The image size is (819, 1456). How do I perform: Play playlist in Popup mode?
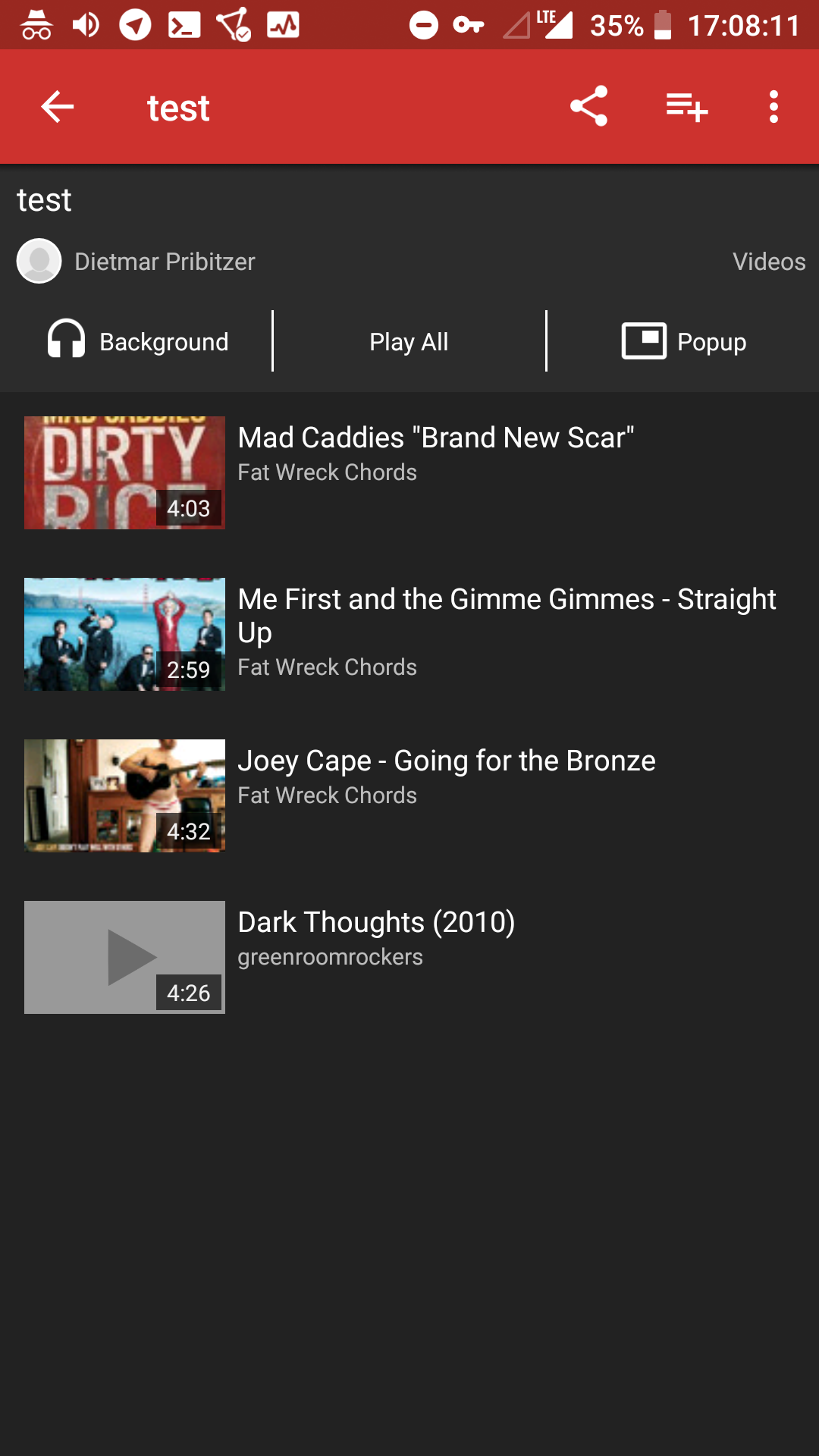683,342
